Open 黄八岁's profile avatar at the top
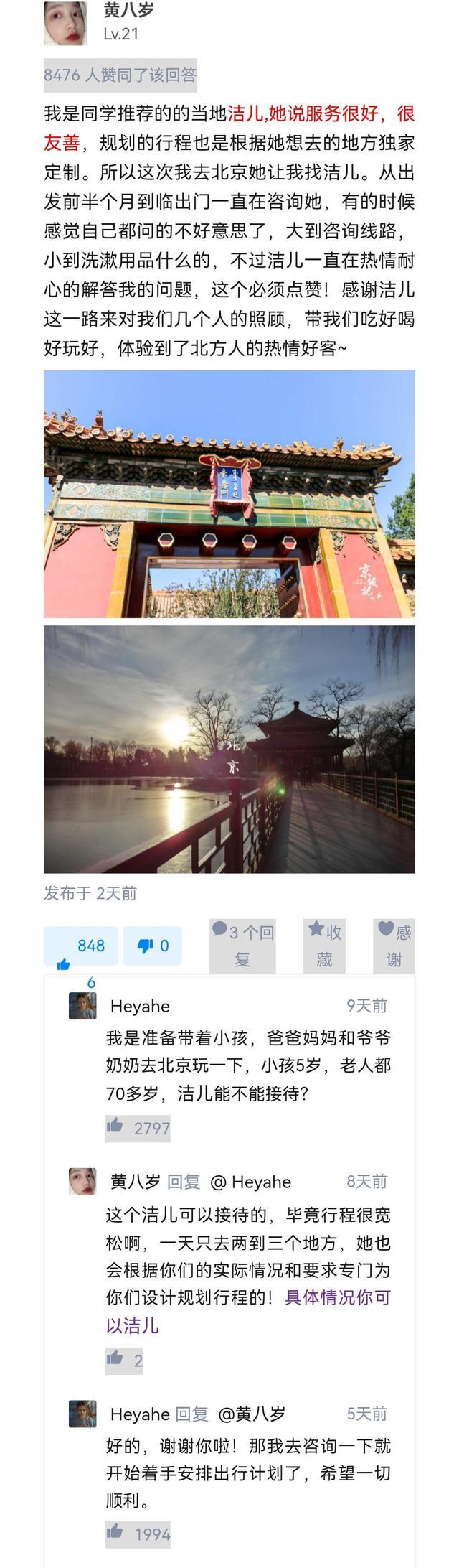 coord(65,23)
